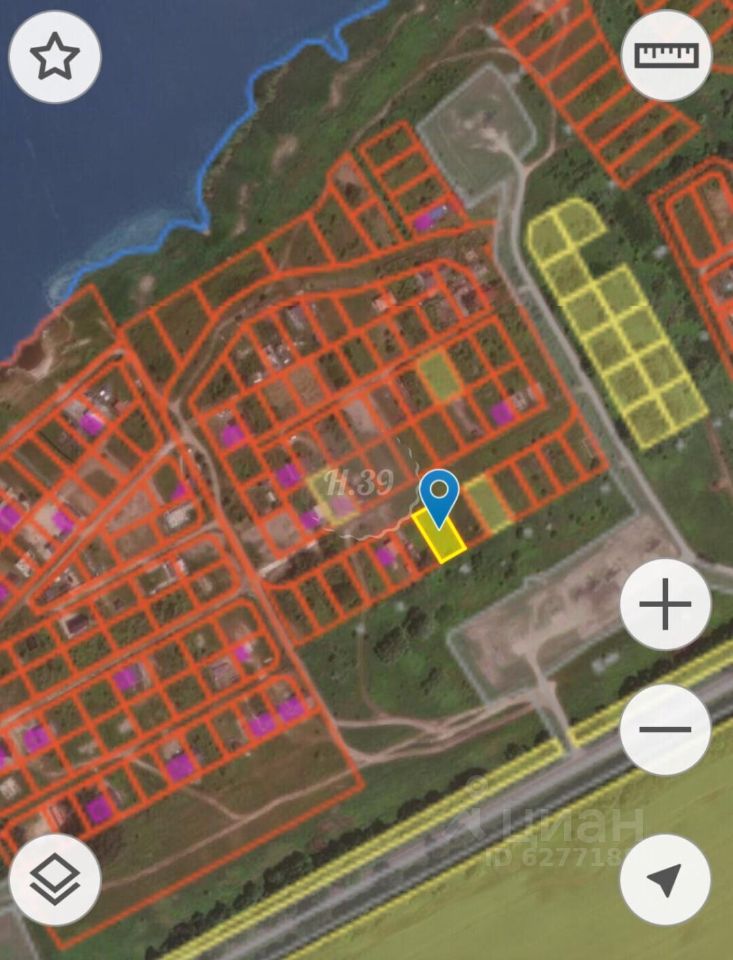Add this place to favorites with star
The width and height of the screenshot is (733, 960).
[55, 56]
